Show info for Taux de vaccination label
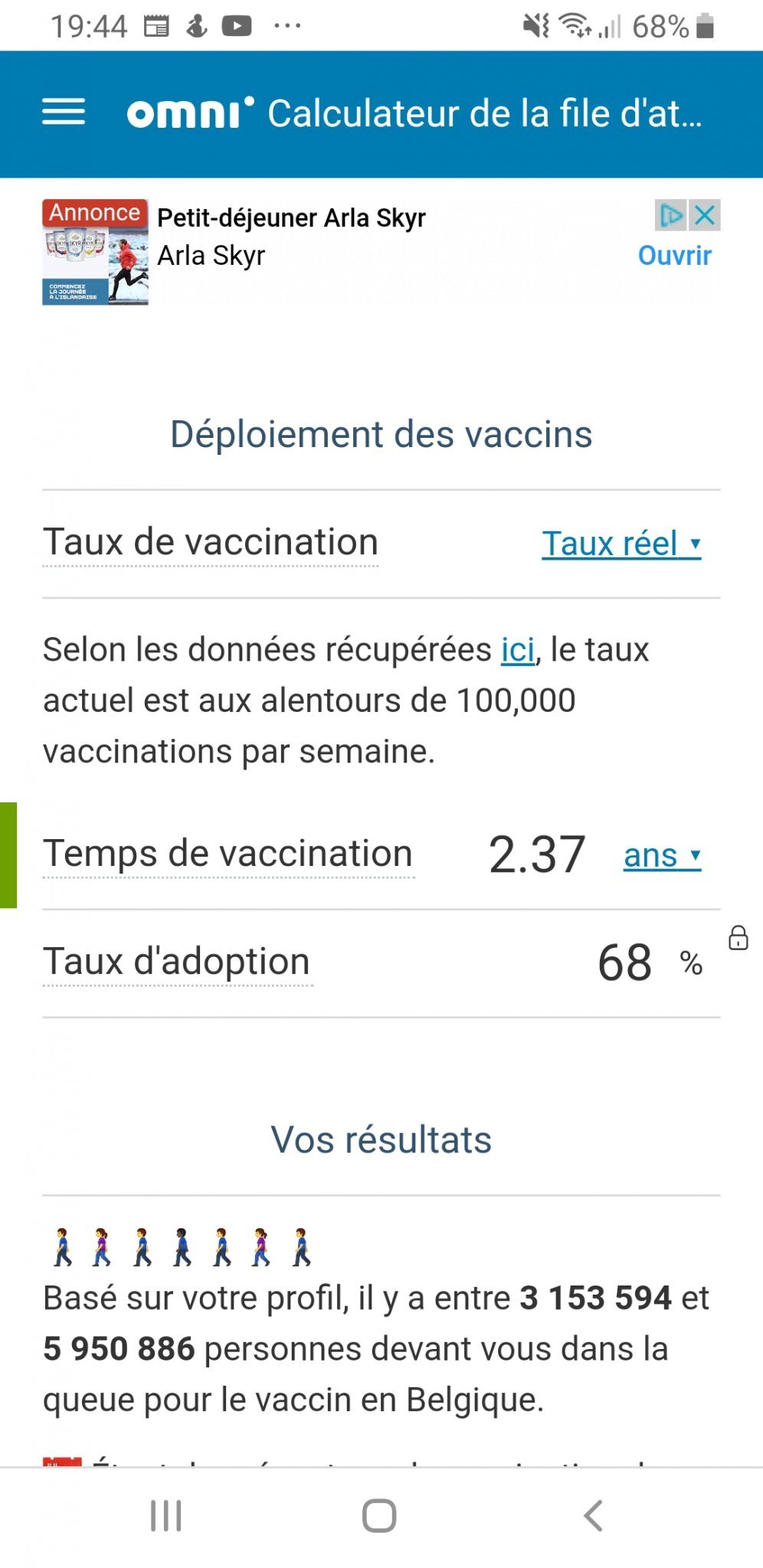Viewport: 763px width, 1568px height. pyautogui.click(x=211, y=542)
